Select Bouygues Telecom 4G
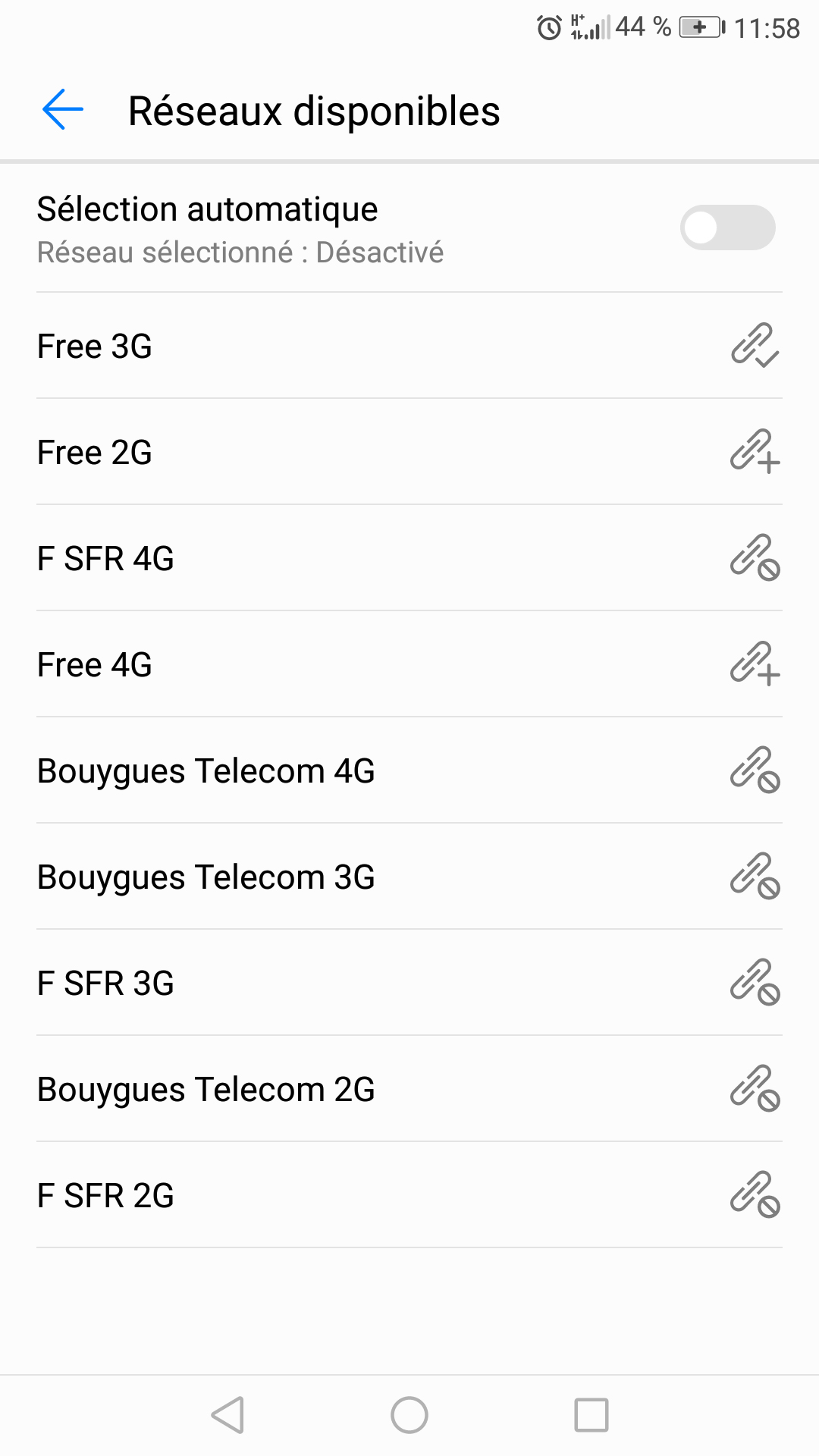This screenshot has height=1456, width=819. (409, 770)
